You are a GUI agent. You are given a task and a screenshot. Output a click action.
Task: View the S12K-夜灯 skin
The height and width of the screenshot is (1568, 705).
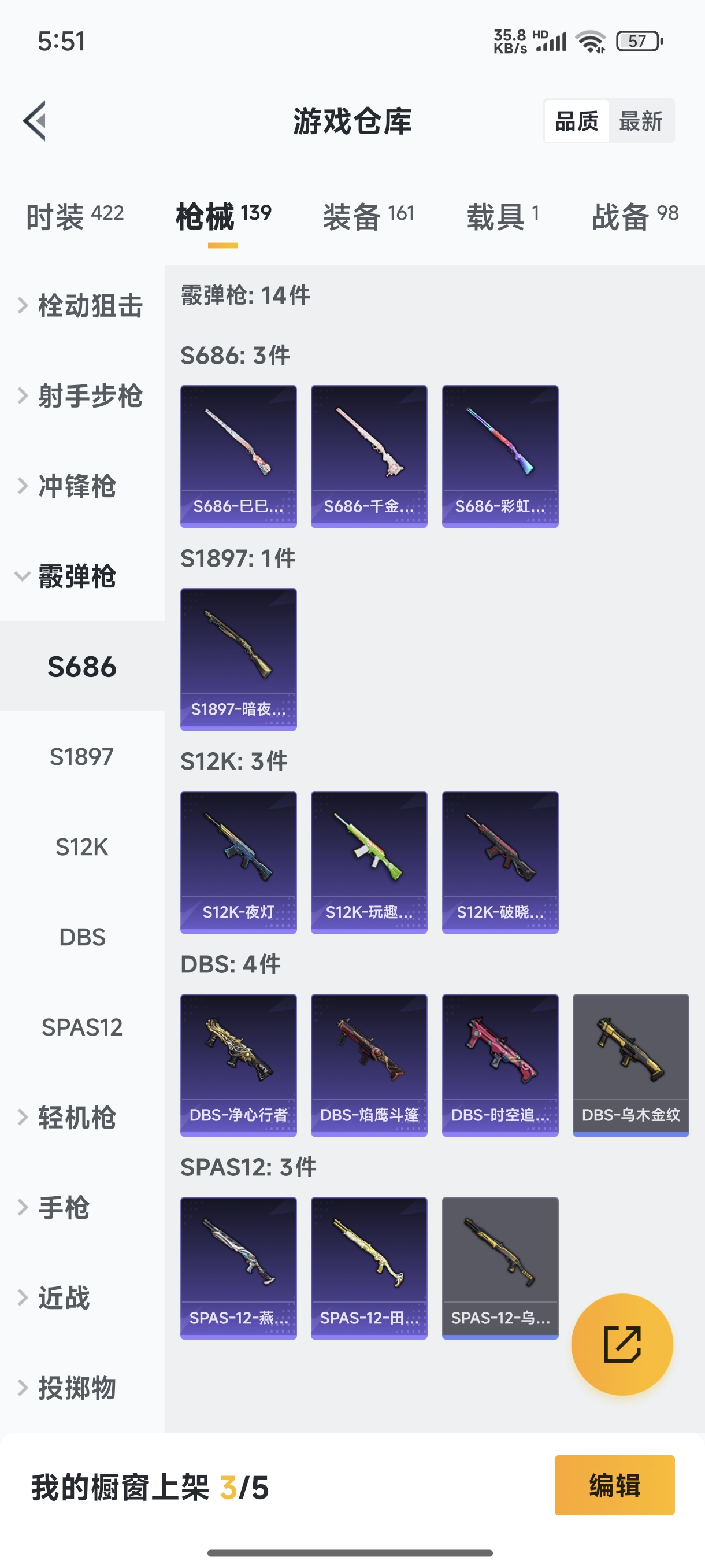(239, 862)
